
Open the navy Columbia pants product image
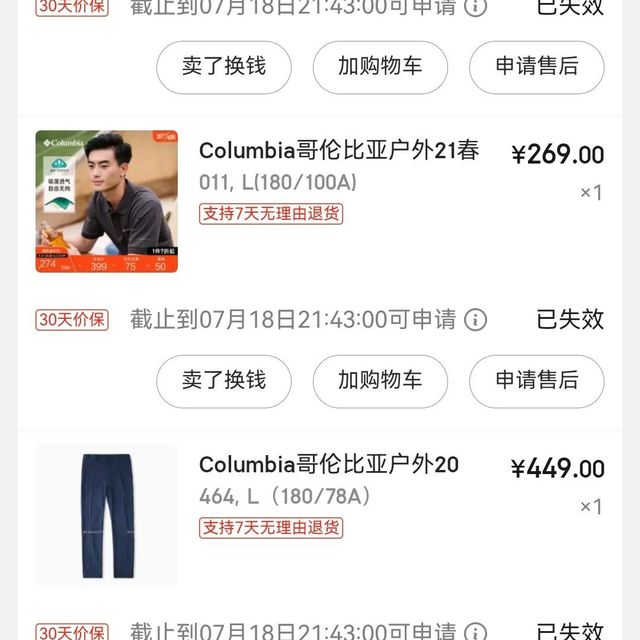[x=106, y=515]
